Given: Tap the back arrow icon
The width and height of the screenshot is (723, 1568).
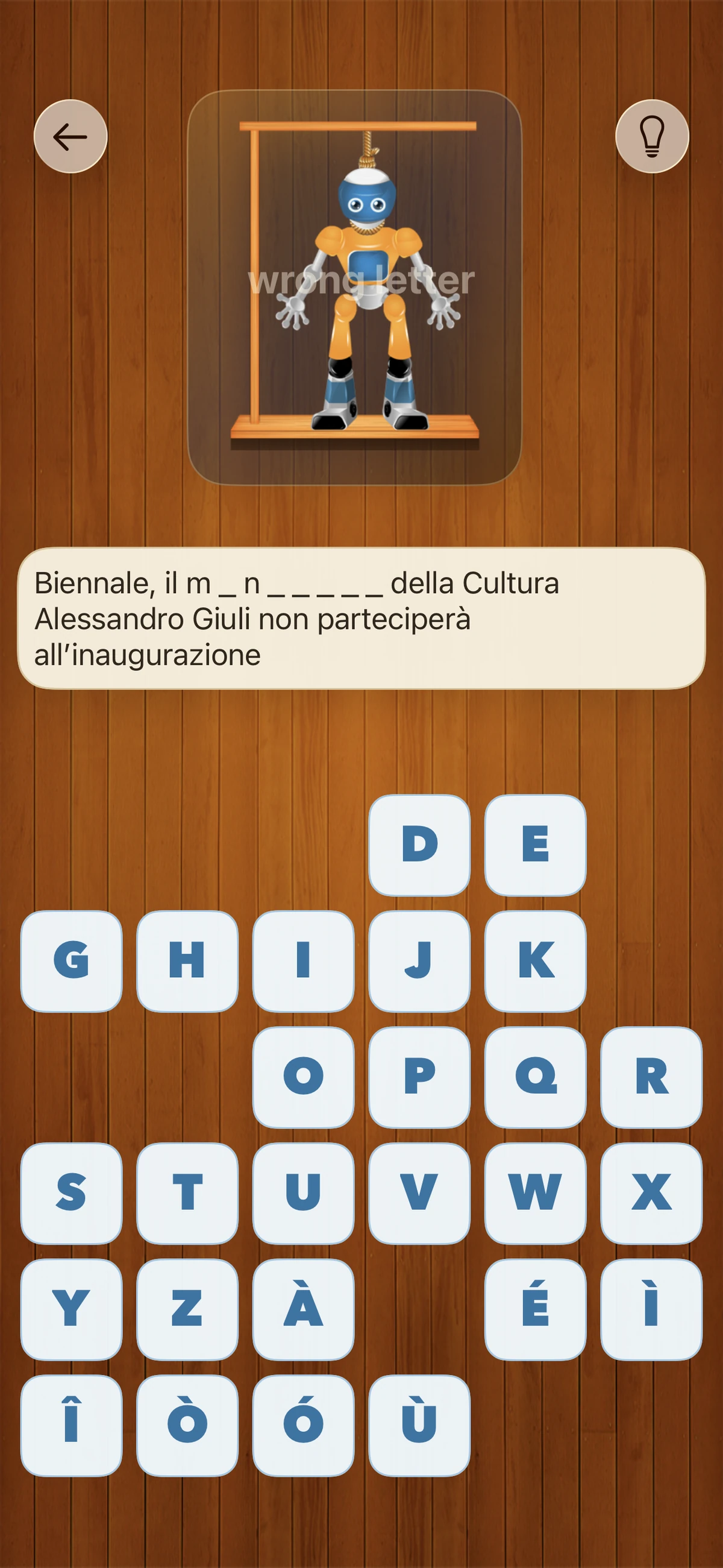Looking at the screenshot, I should tap(72, 135).
